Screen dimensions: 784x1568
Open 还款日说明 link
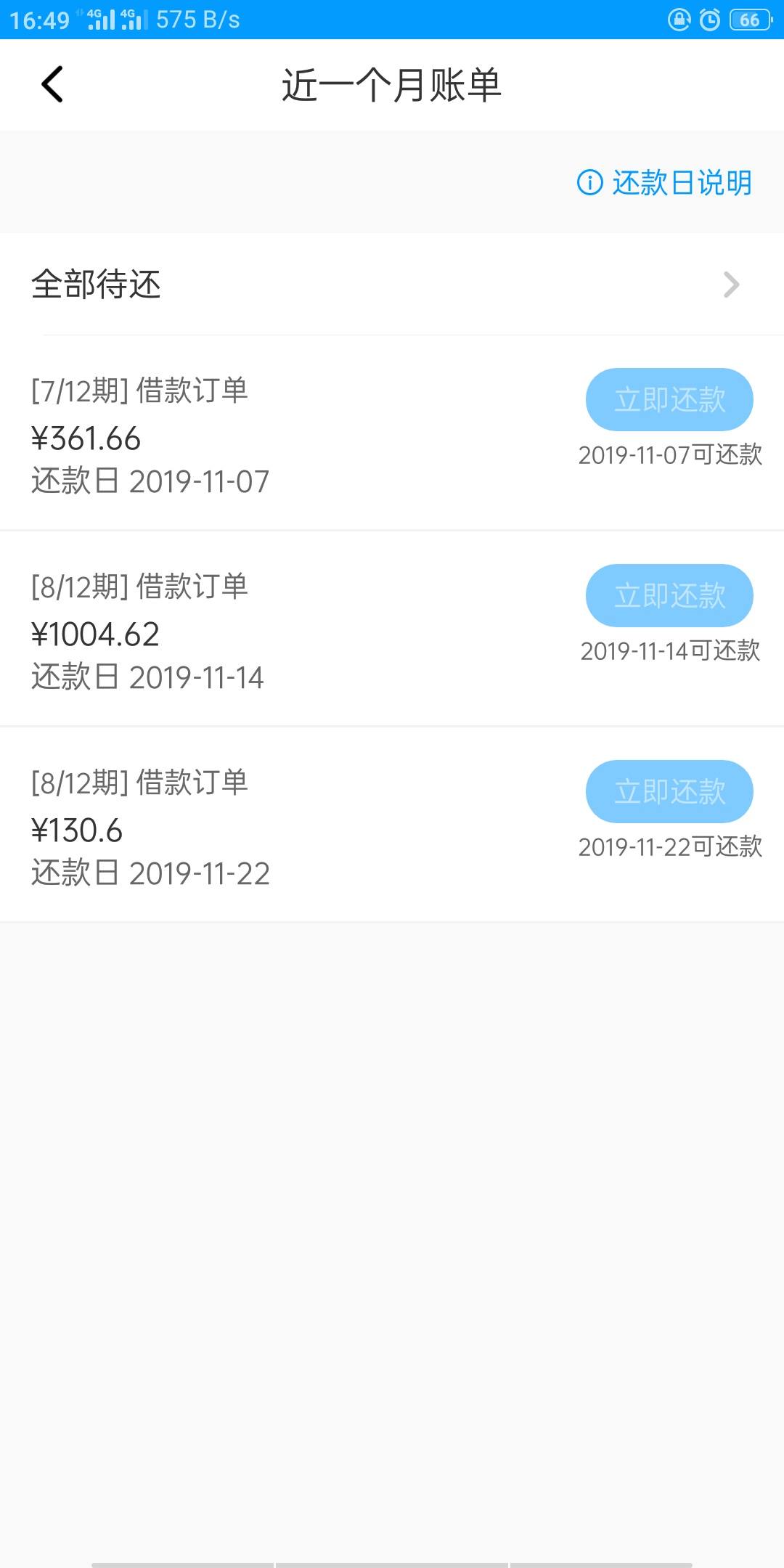[664, 183]
